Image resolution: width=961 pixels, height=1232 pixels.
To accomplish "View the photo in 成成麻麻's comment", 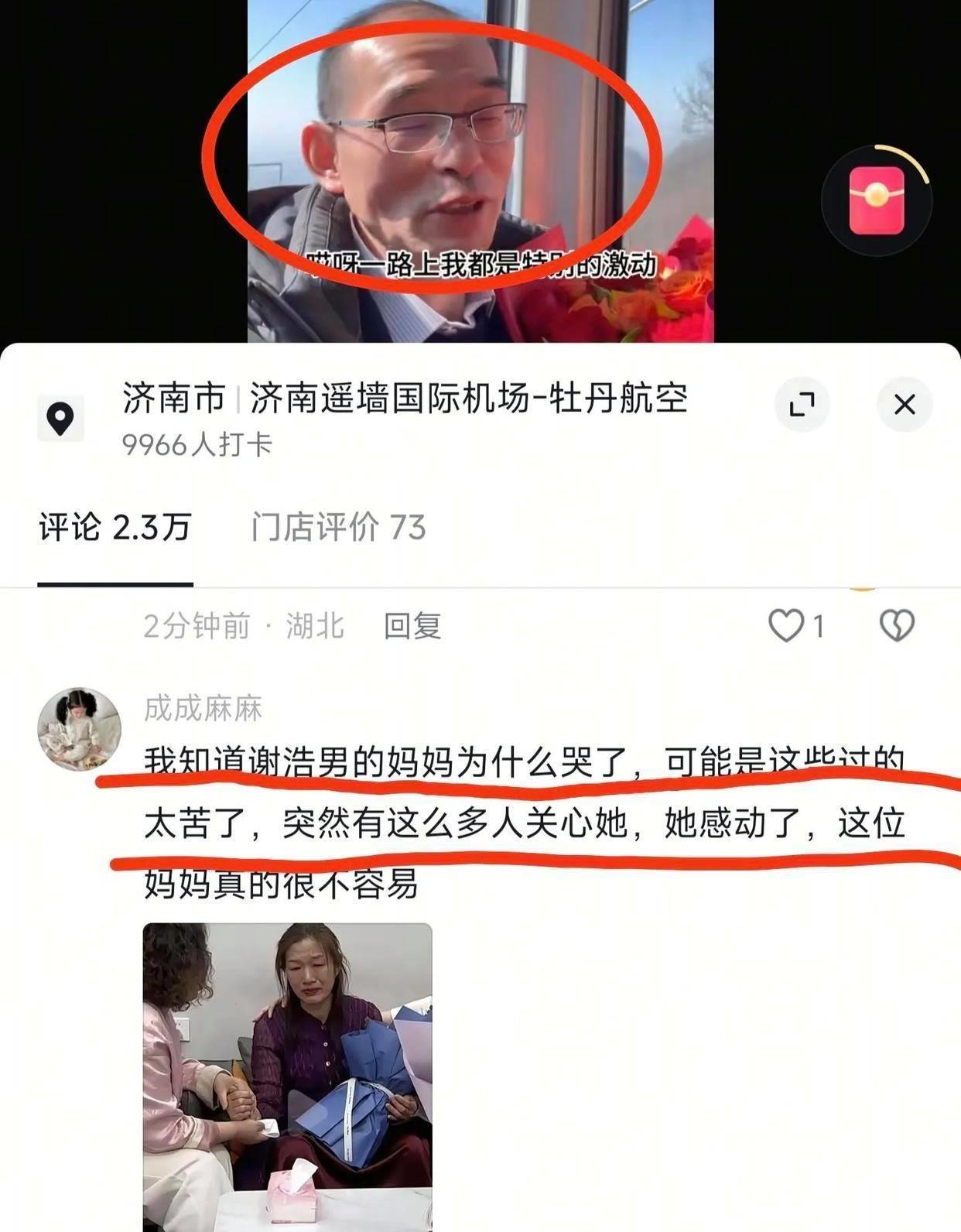I will [x=287, y=1076].
